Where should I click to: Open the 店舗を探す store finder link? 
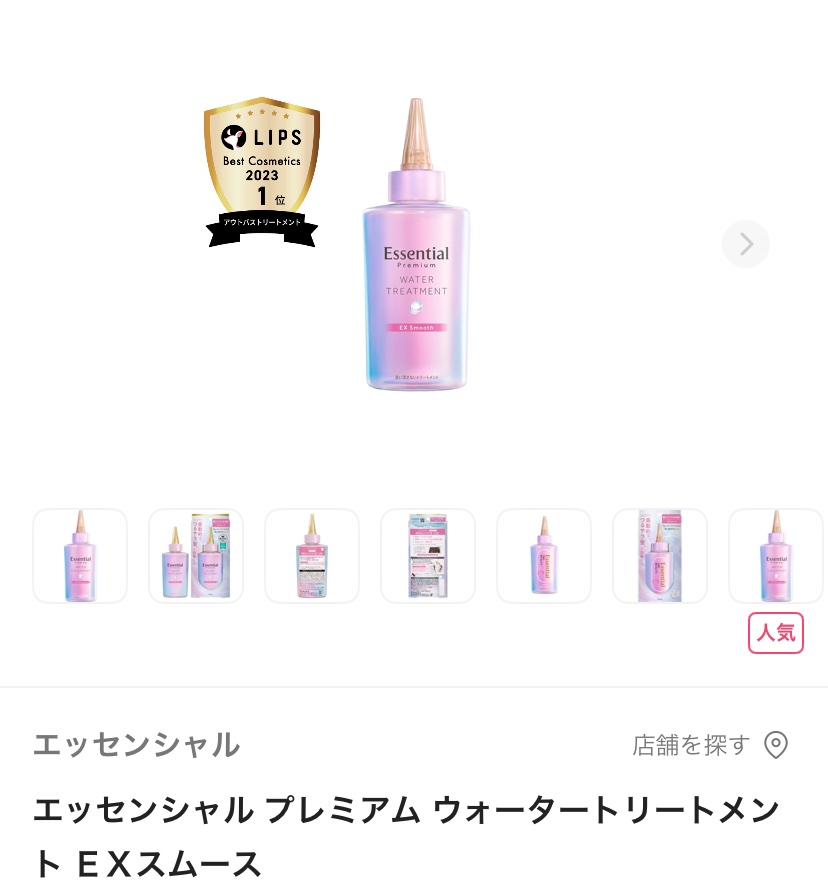point(691,745)
